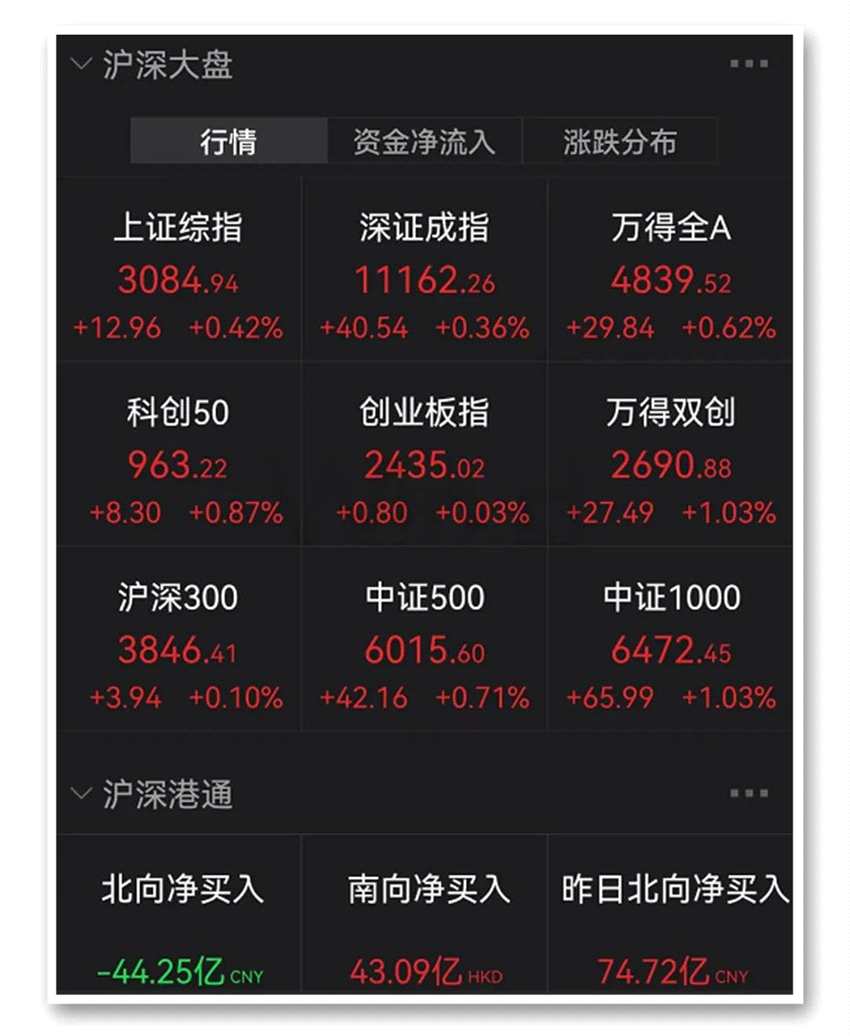Switch to the 涨跌分布 tab

point(622,140)
